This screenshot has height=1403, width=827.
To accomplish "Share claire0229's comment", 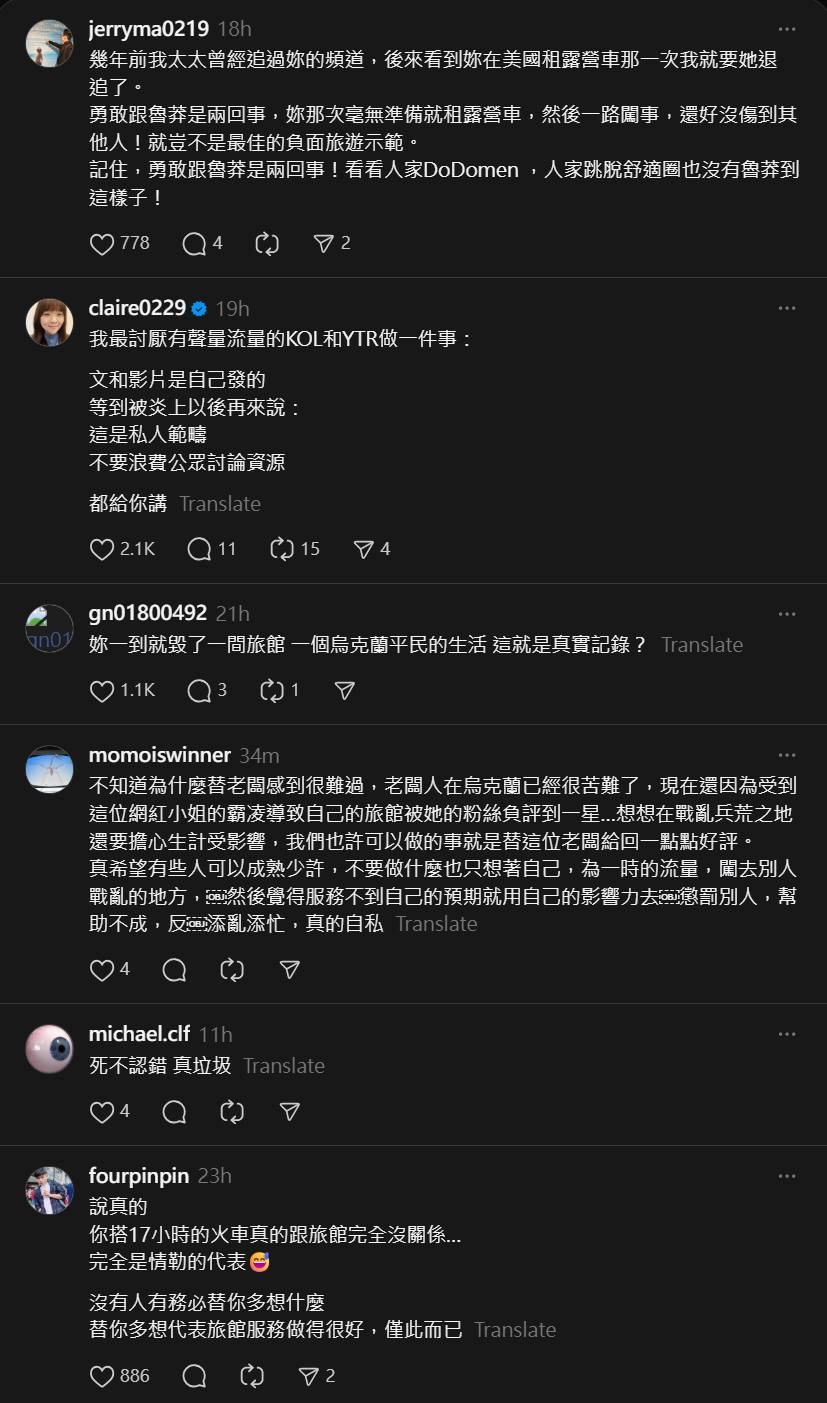I will (x=364, y=549).
